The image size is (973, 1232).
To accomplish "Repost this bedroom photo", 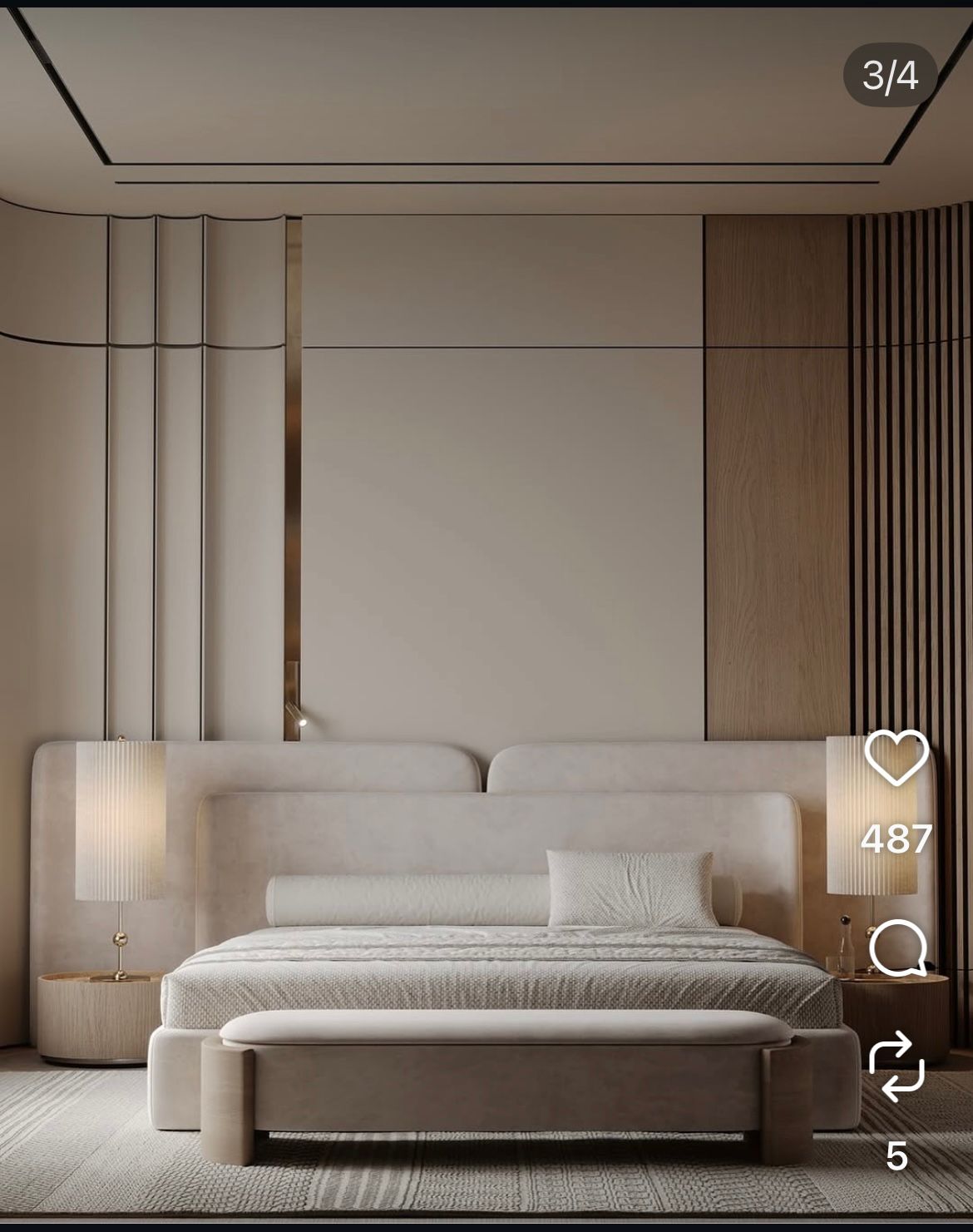I will tap(896, 1066).
